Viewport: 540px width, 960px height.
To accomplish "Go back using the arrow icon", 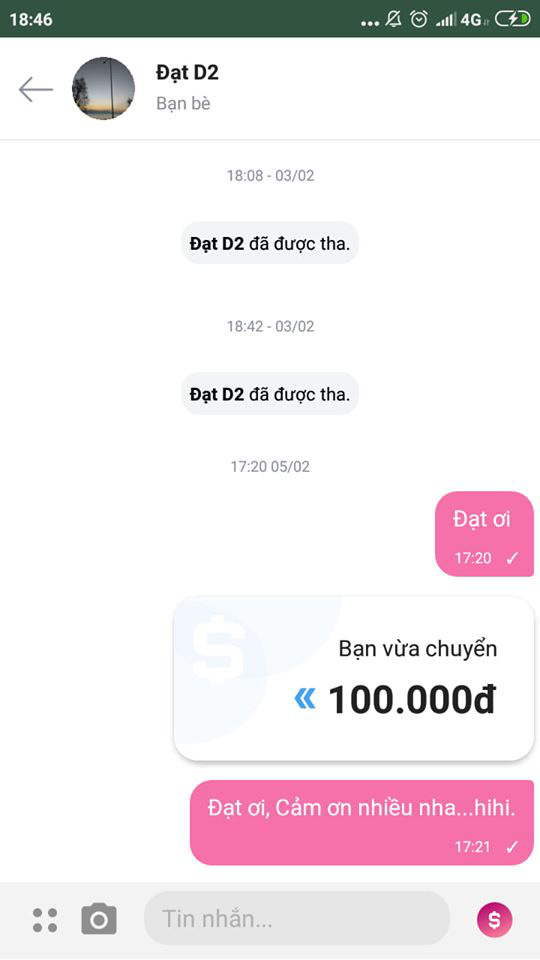I will coord(36,89).
